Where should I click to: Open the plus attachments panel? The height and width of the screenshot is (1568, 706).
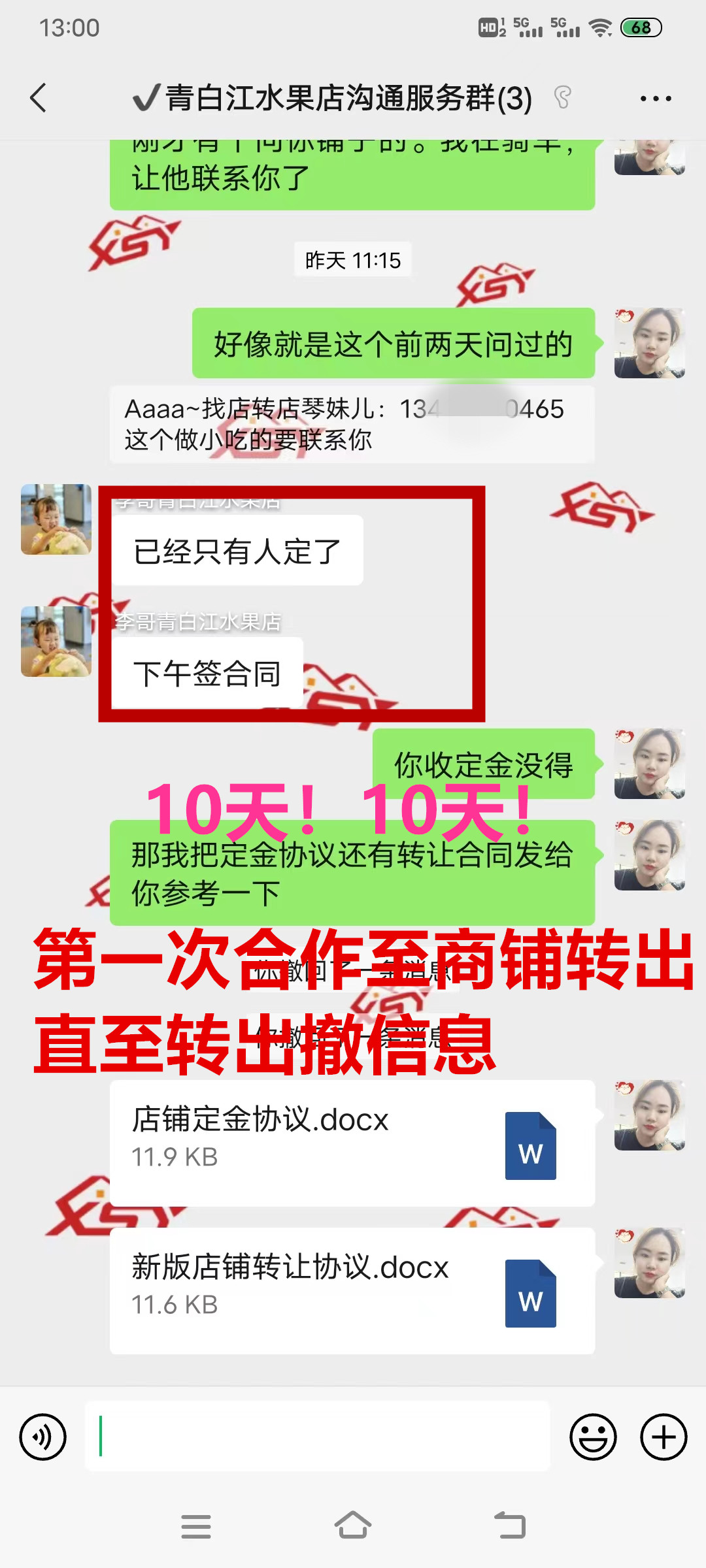(x=664, y=1437)
